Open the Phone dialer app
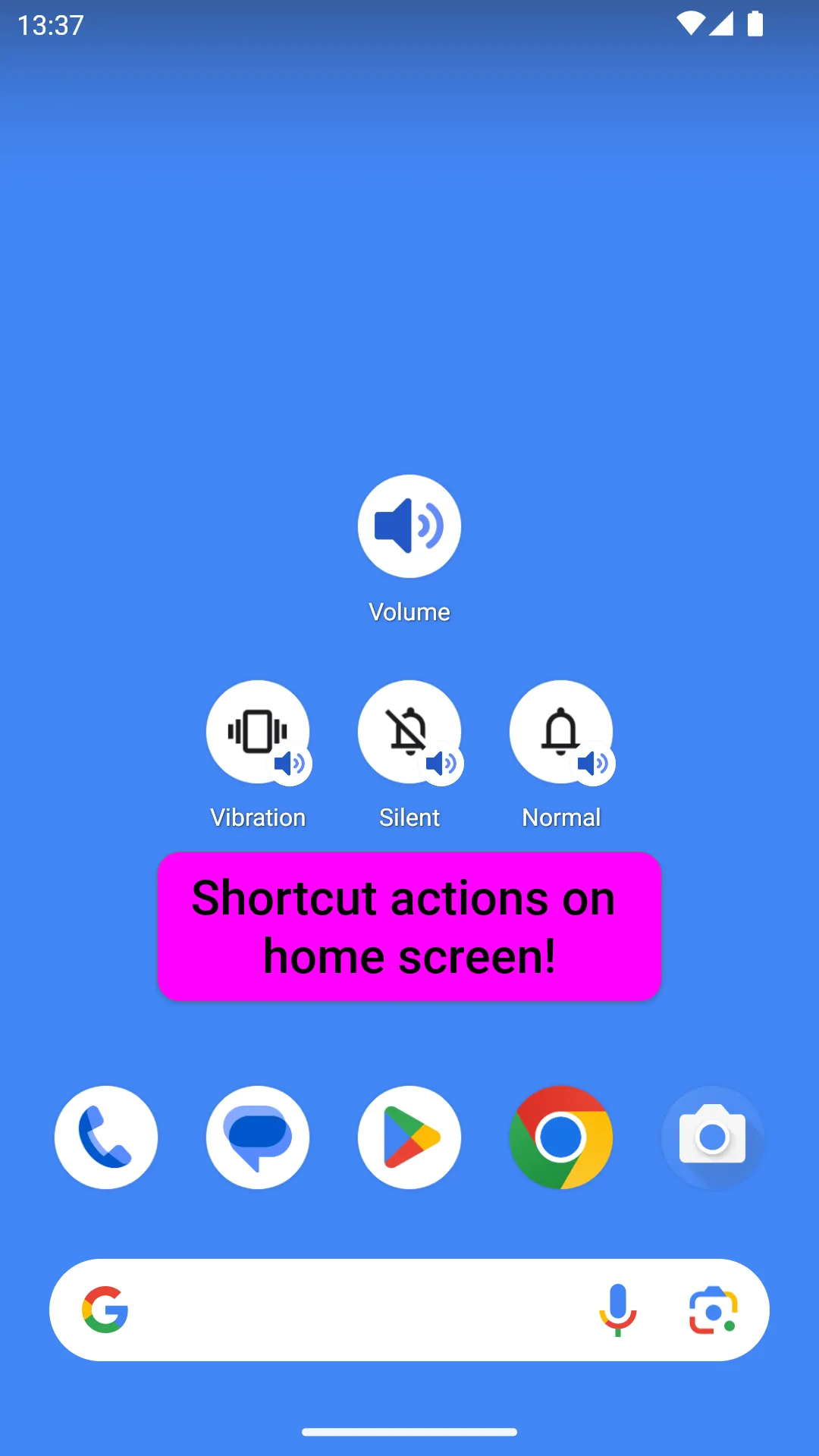Screen dimensions: 819x1456 [x=106, y=1137]
